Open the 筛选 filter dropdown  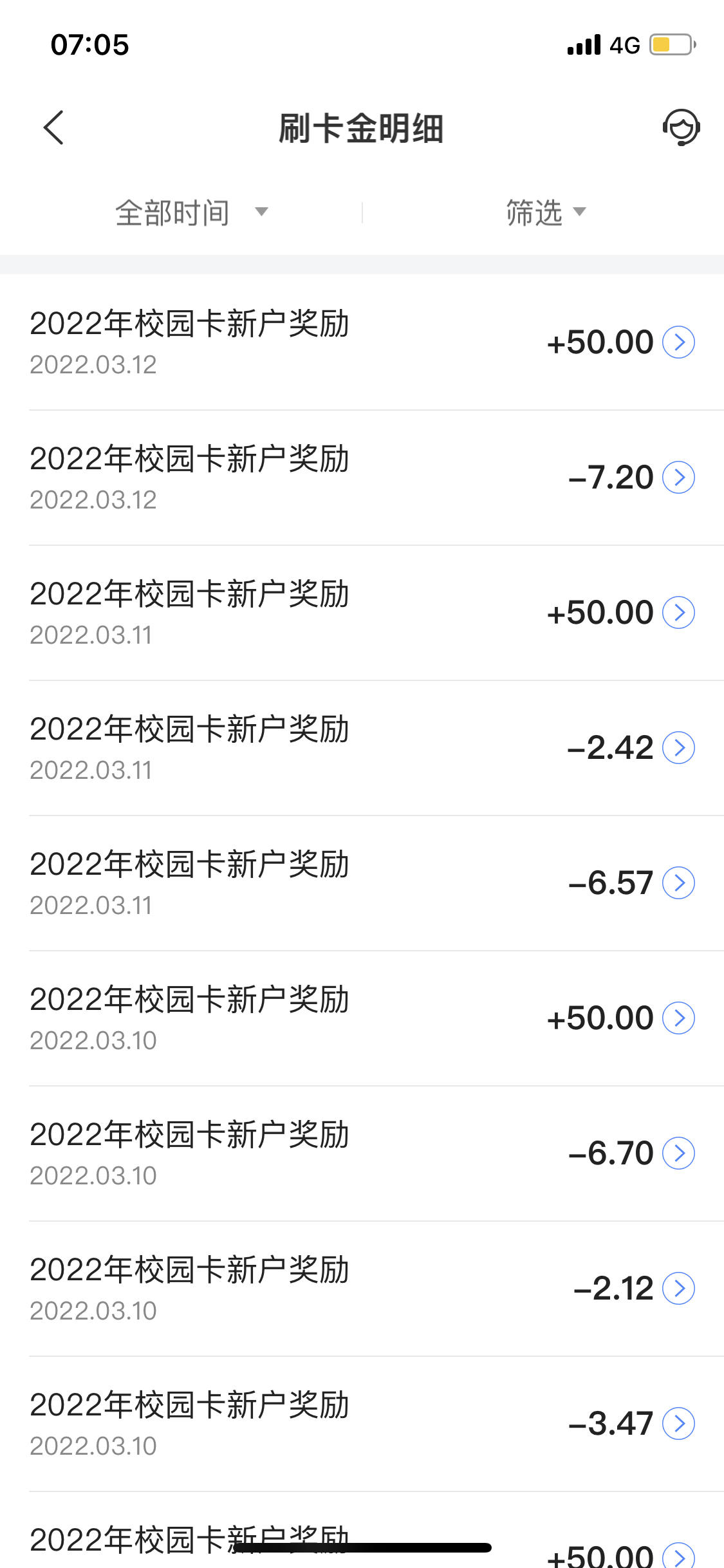click(x=546, y=213)
